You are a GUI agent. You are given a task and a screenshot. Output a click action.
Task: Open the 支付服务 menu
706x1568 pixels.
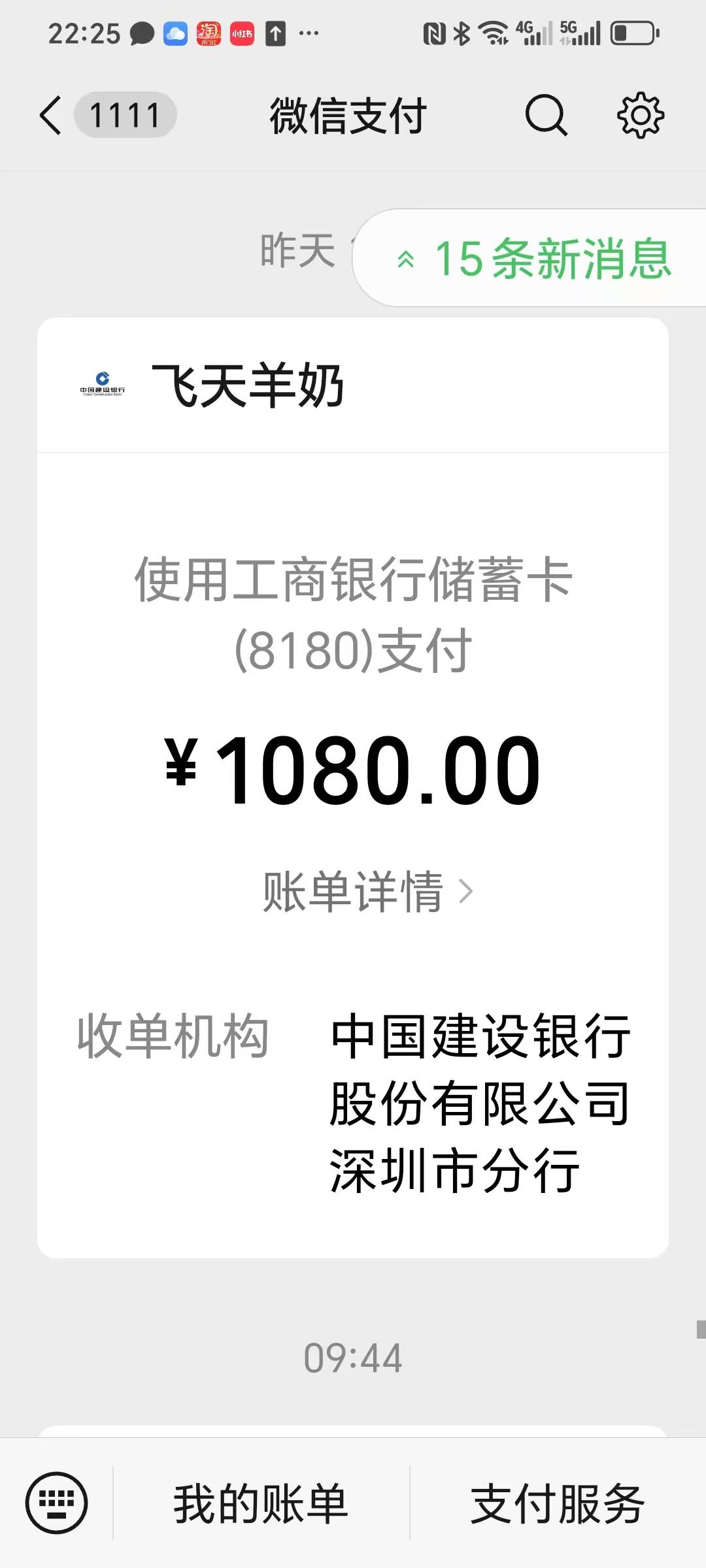click(557, 1503)
